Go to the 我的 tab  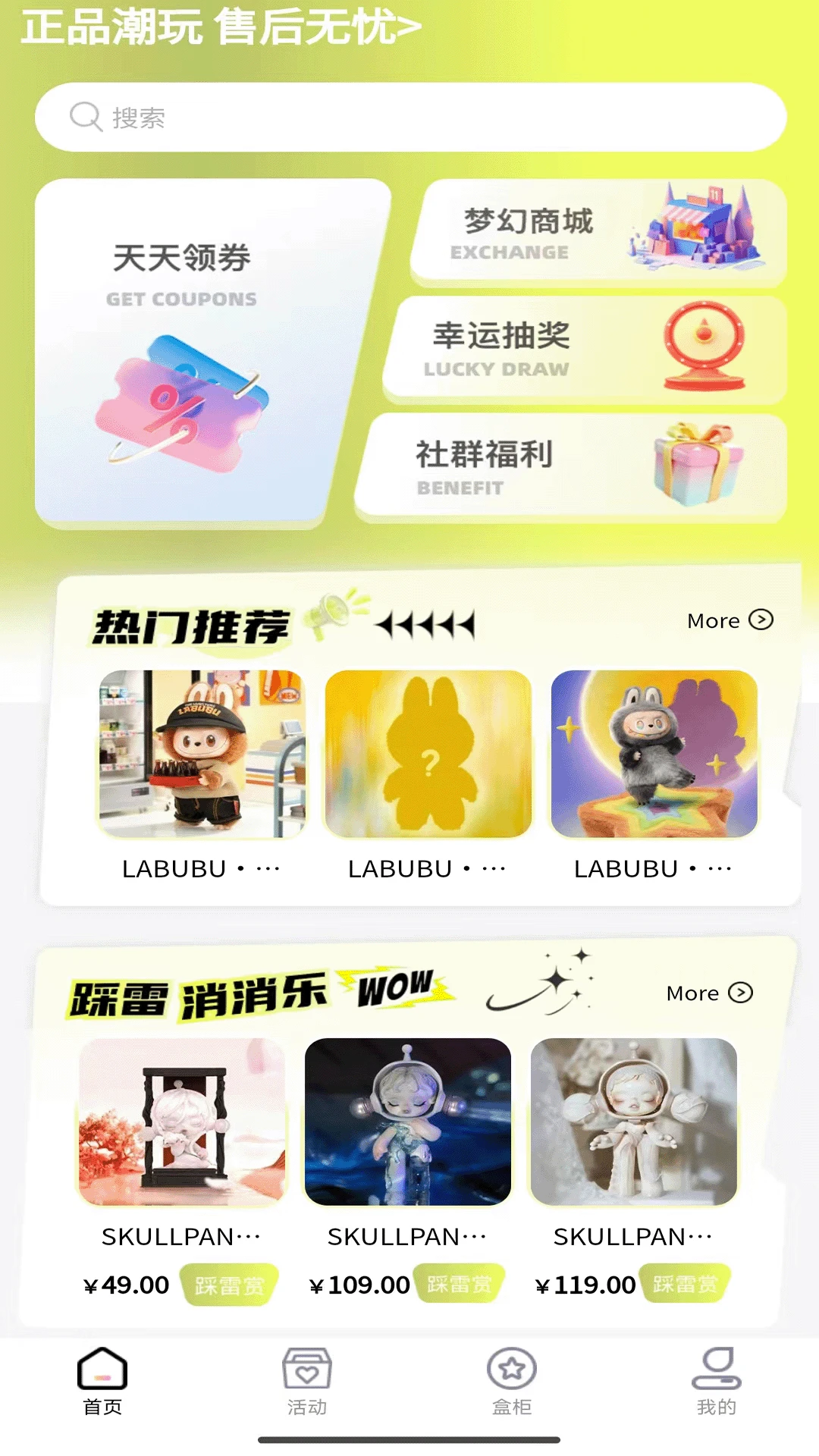(x=716, y=1382)
